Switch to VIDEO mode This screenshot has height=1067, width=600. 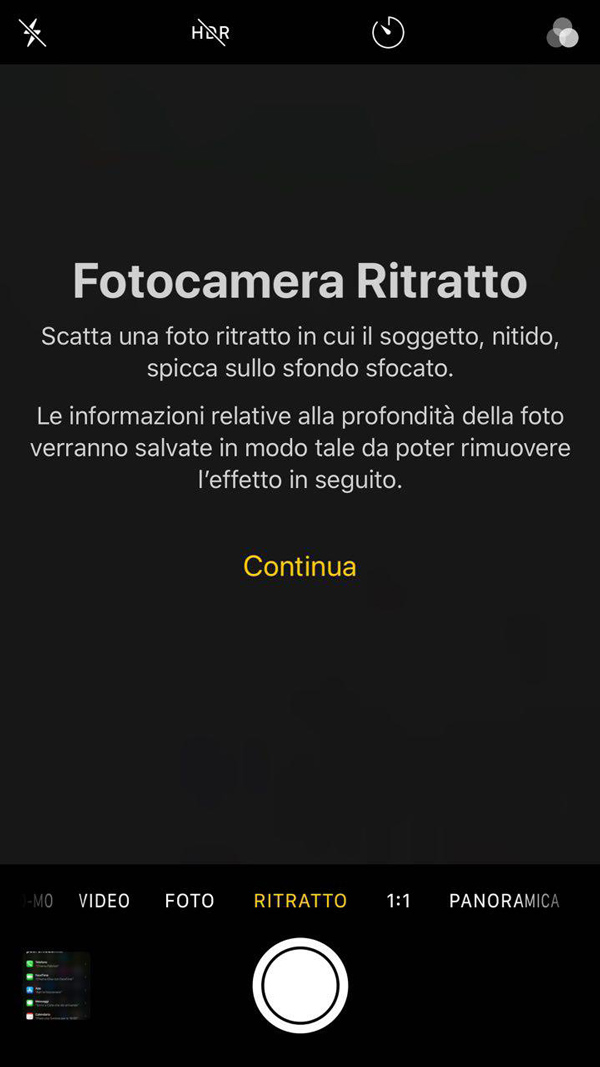pos(104,901)
